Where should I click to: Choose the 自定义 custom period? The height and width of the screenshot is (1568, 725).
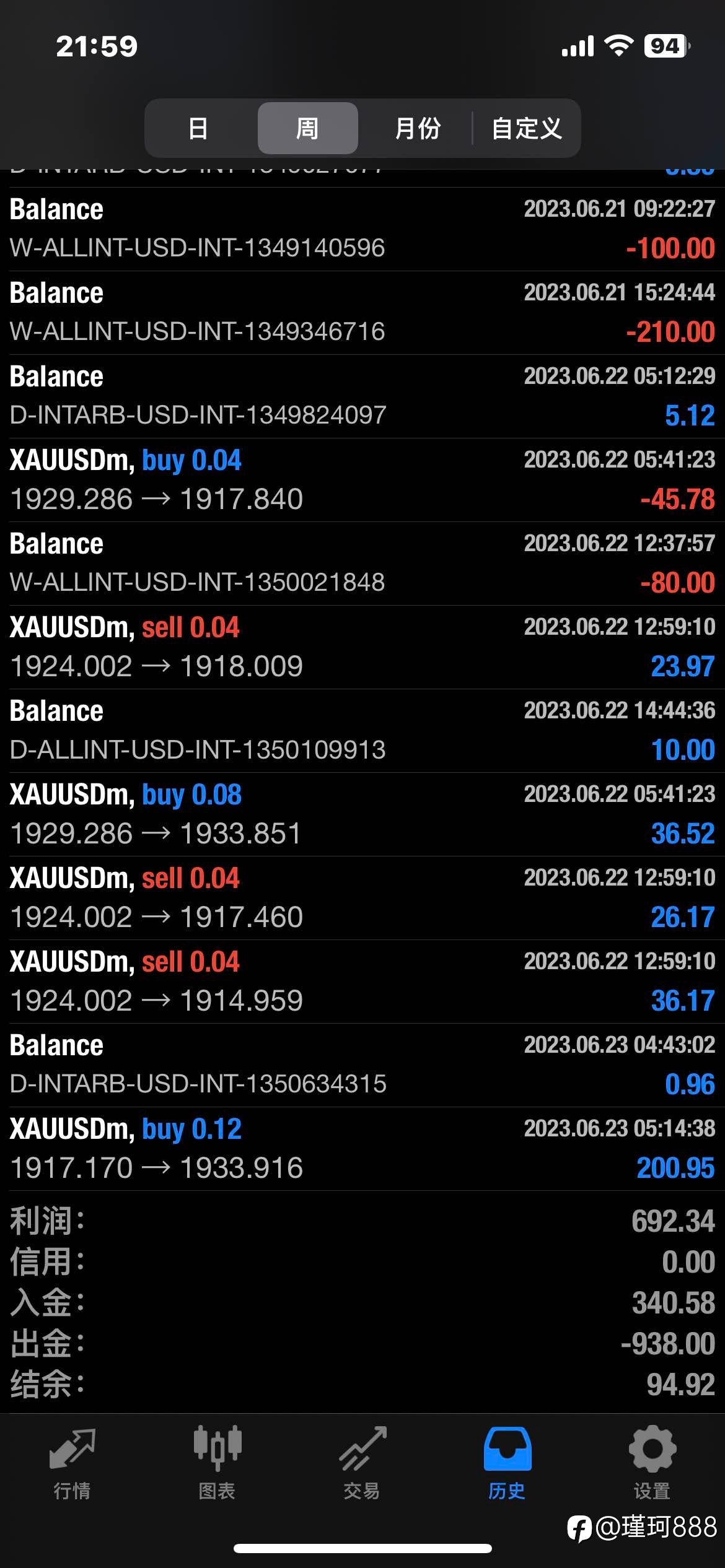(527, 128)
